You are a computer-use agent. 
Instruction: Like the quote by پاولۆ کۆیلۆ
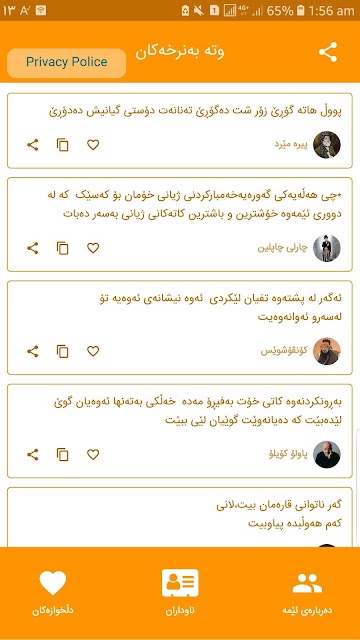click(93, 455)
